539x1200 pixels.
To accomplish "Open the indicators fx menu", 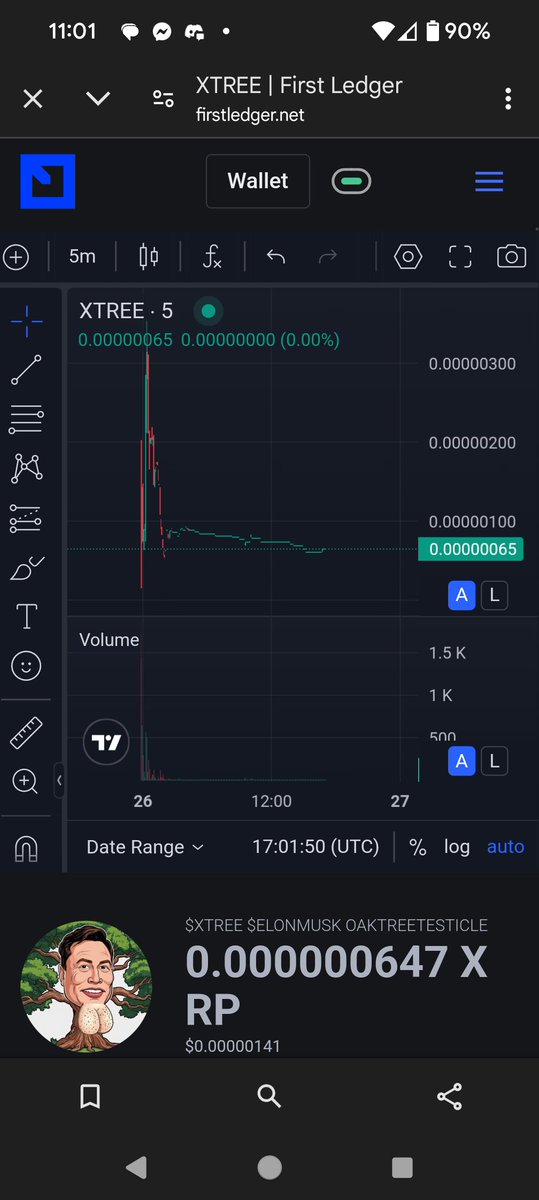I will click(212, 257).
